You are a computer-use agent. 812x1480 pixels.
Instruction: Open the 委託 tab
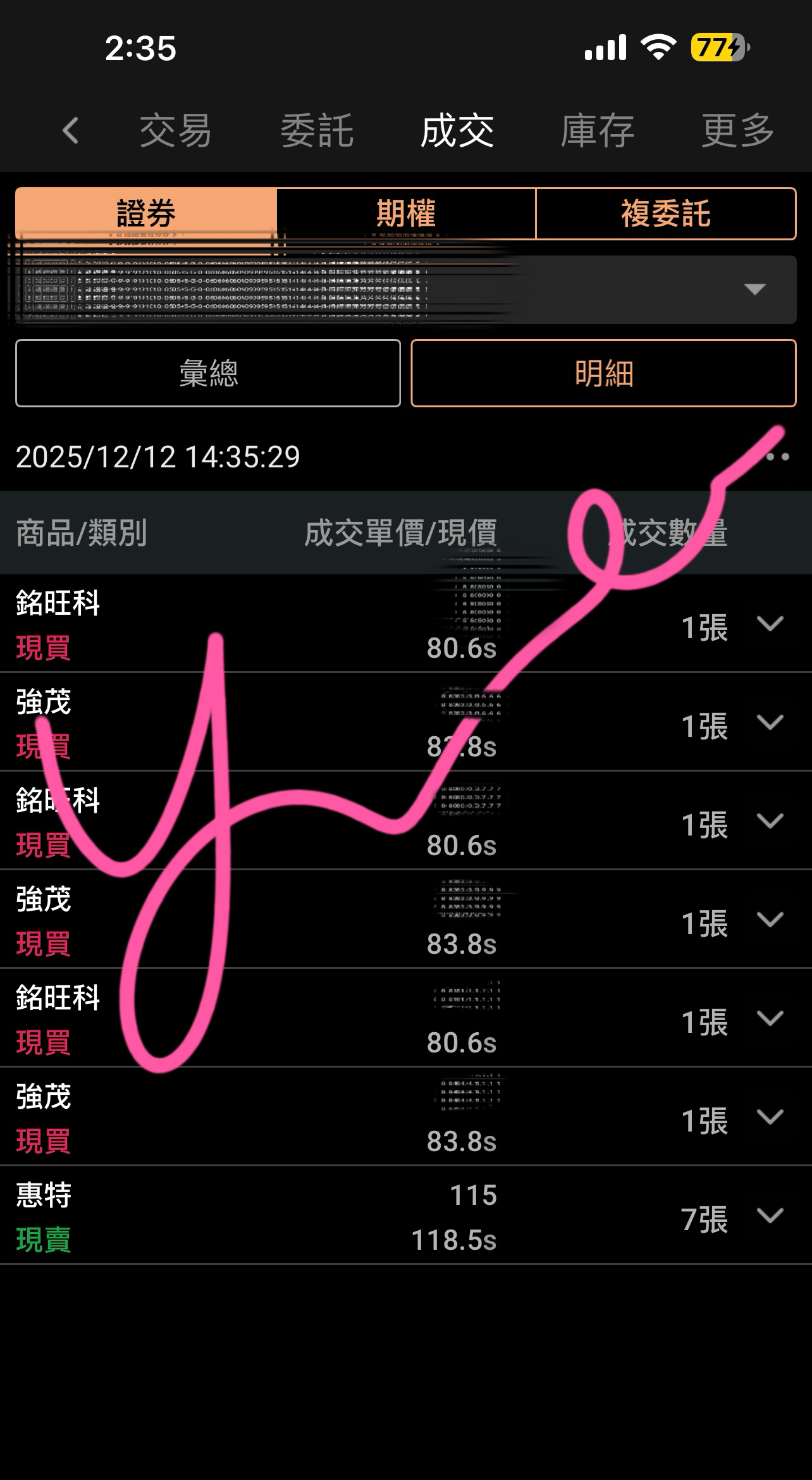click(x=316, y=131)
